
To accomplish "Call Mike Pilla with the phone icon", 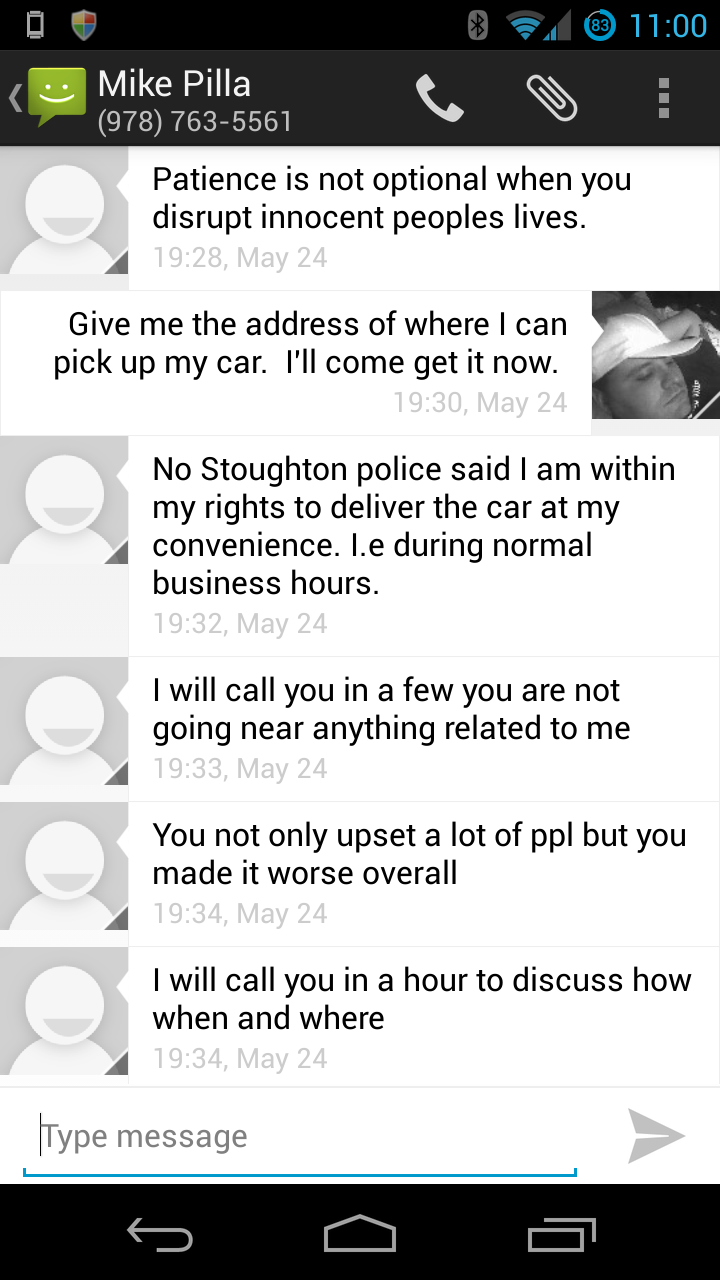I will (x=440, y=98).
